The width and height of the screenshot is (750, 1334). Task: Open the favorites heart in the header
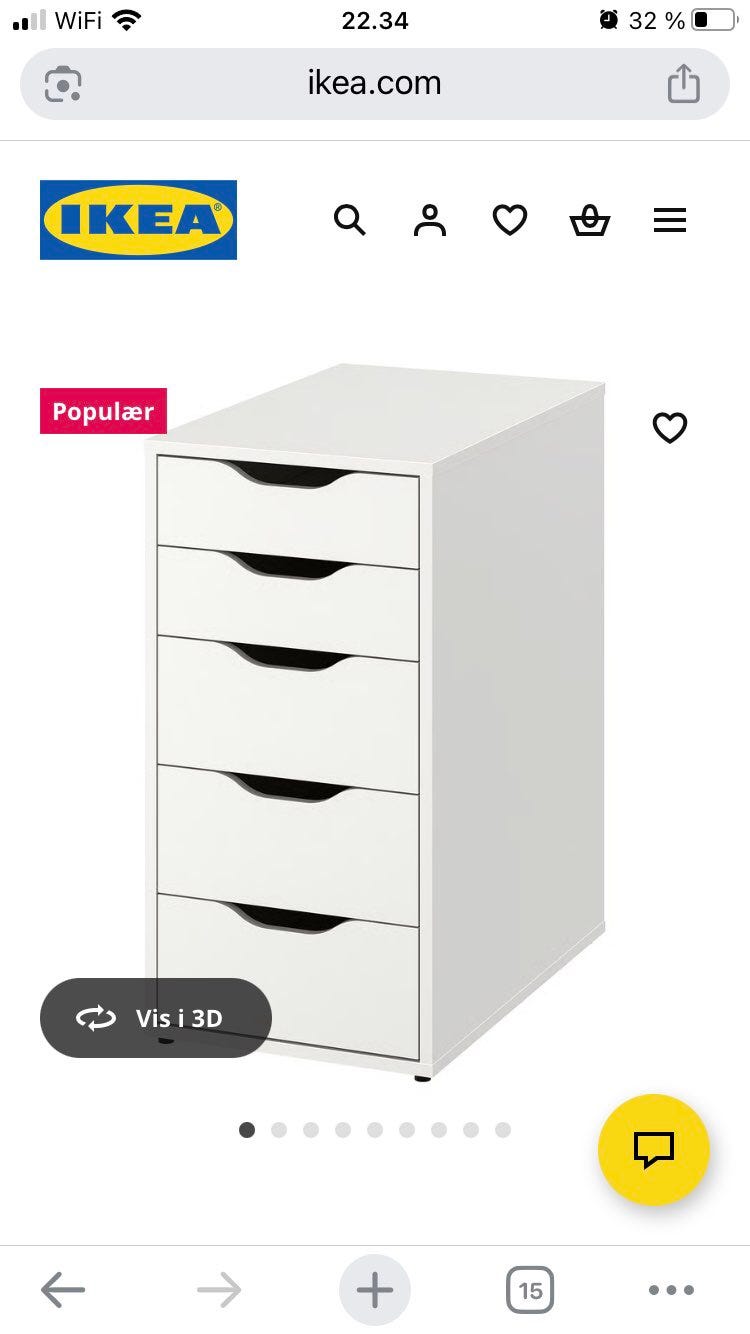click(509, 220)
